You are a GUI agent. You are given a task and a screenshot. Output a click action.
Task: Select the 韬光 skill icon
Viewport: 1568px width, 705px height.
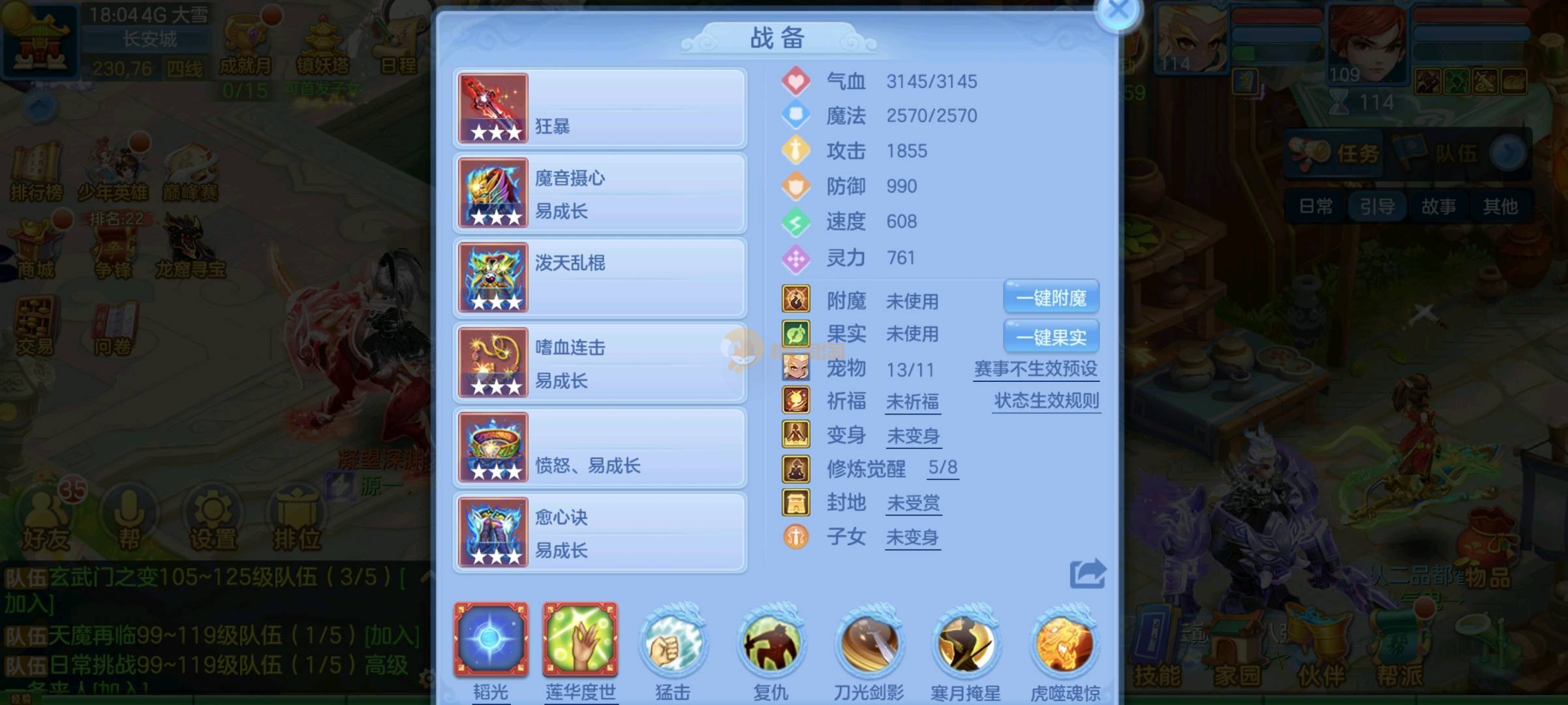[491, 640]
